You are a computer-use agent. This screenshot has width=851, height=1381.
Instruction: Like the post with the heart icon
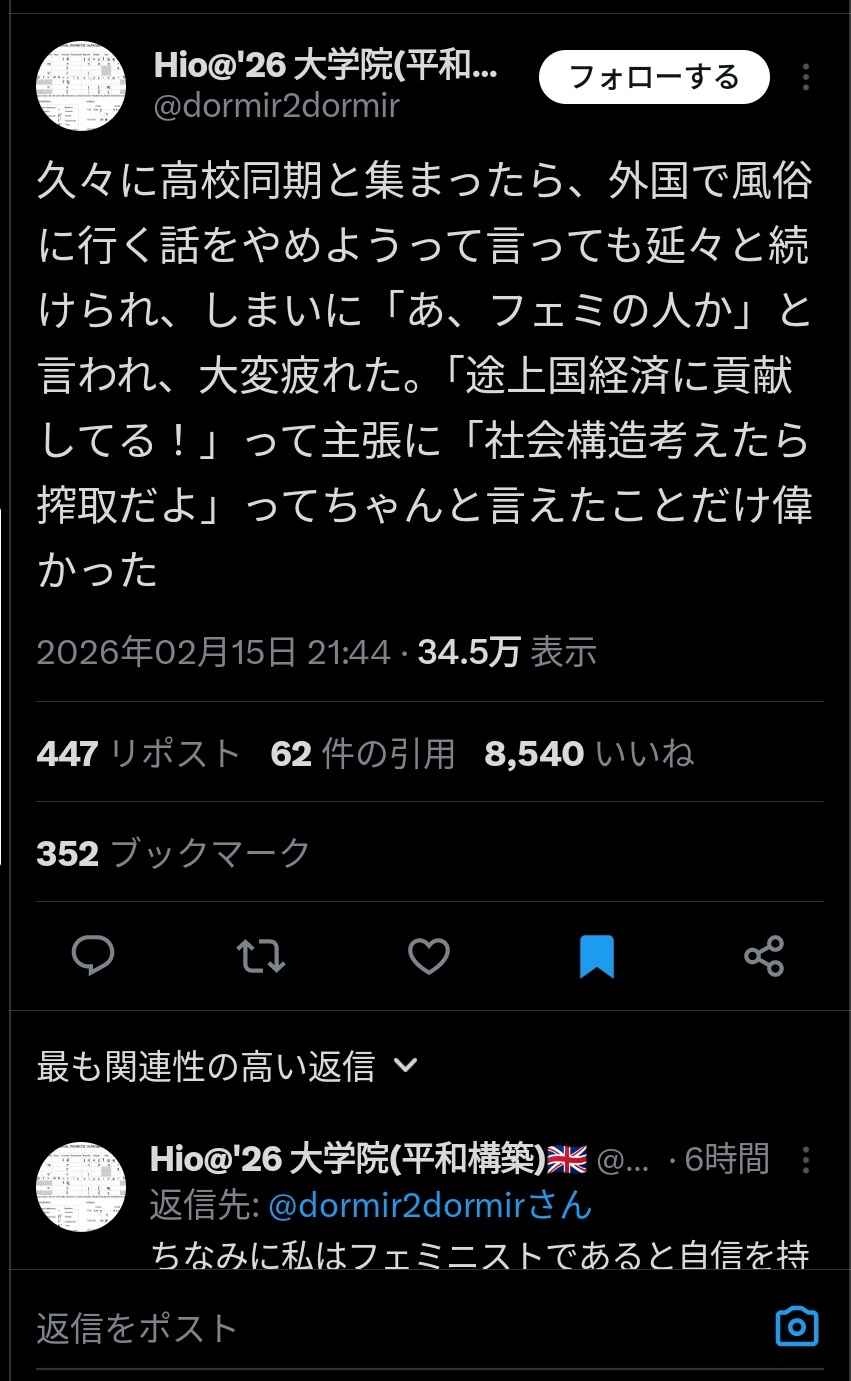[x=429, y=956]
